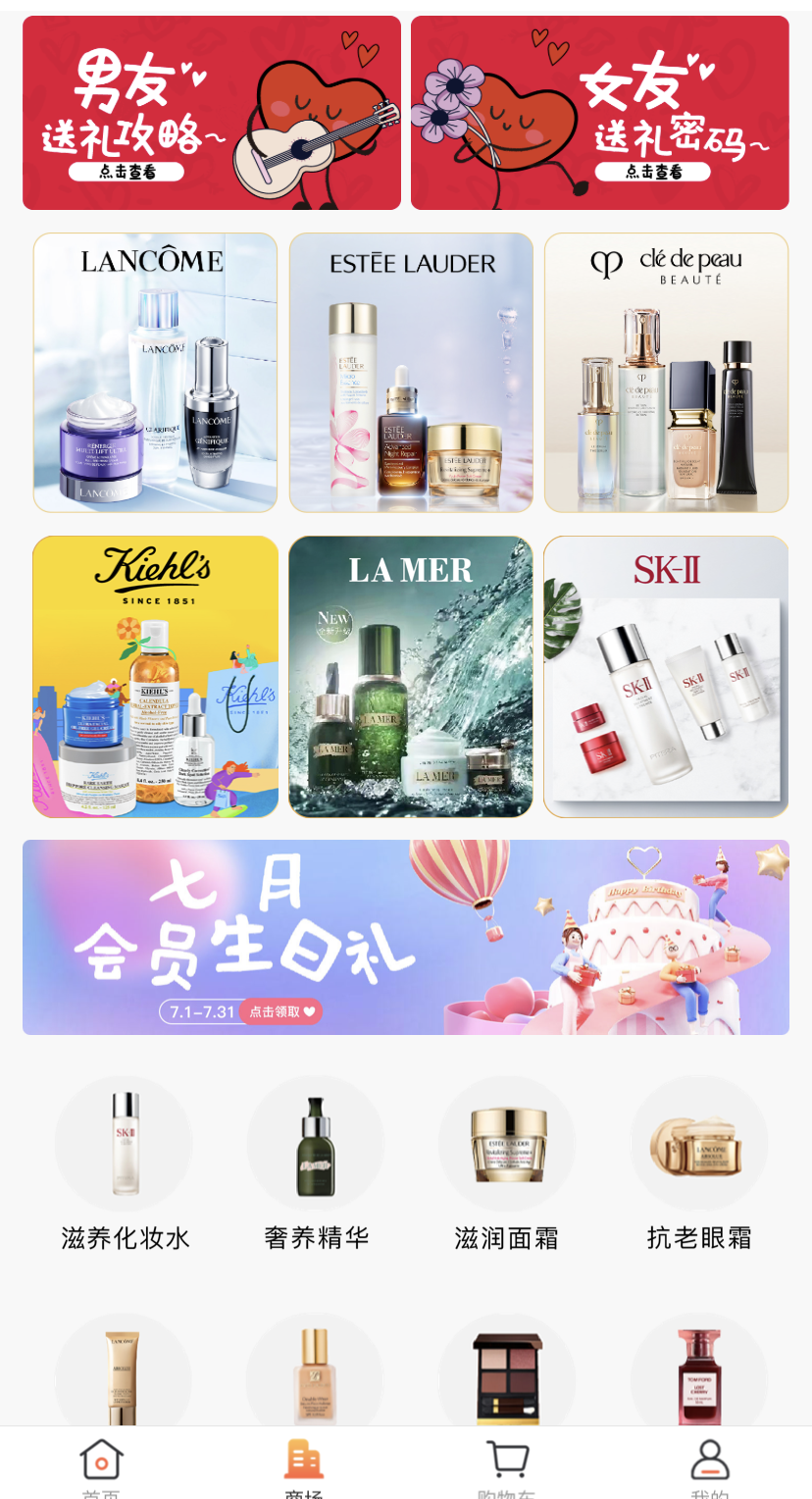Image resolution: width=812 pixels, height=1499 pixels.
Task: Open the Lancôme brand tile
Action: point(155,373)
